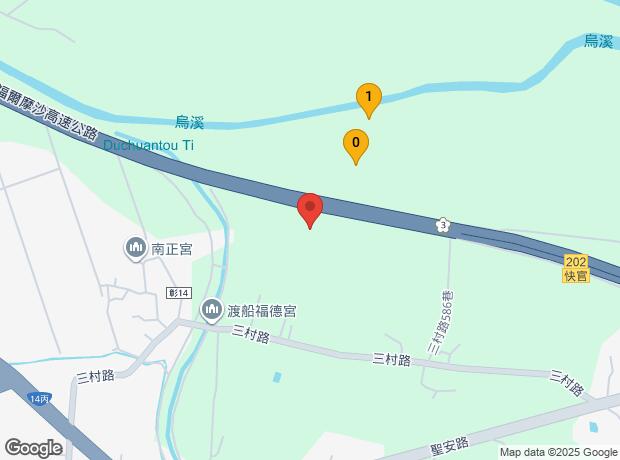Select the red location pin
This screenshot has height=460, width=620.
tap(310, 209)
